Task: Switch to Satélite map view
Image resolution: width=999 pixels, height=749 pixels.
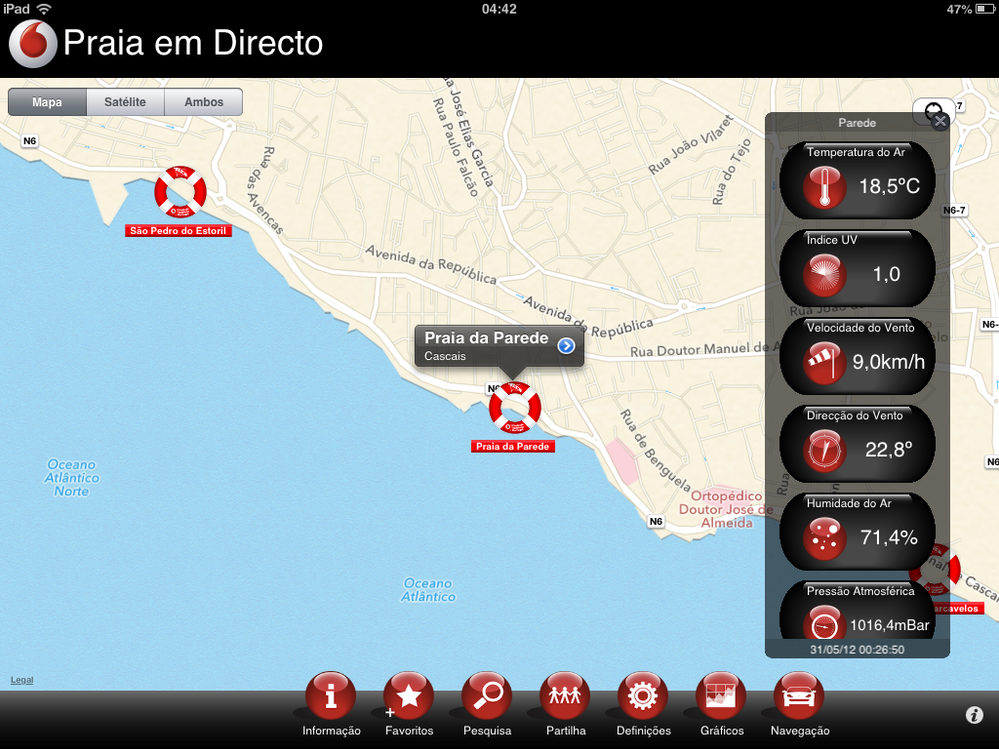Action: [x=125, y=102]
